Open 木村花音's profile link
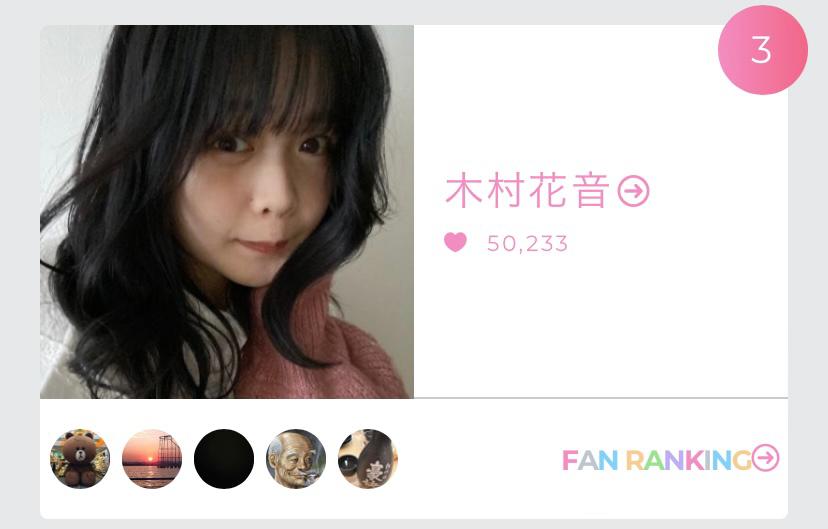This screenshot has height=529, width=828. click(546, 191)
